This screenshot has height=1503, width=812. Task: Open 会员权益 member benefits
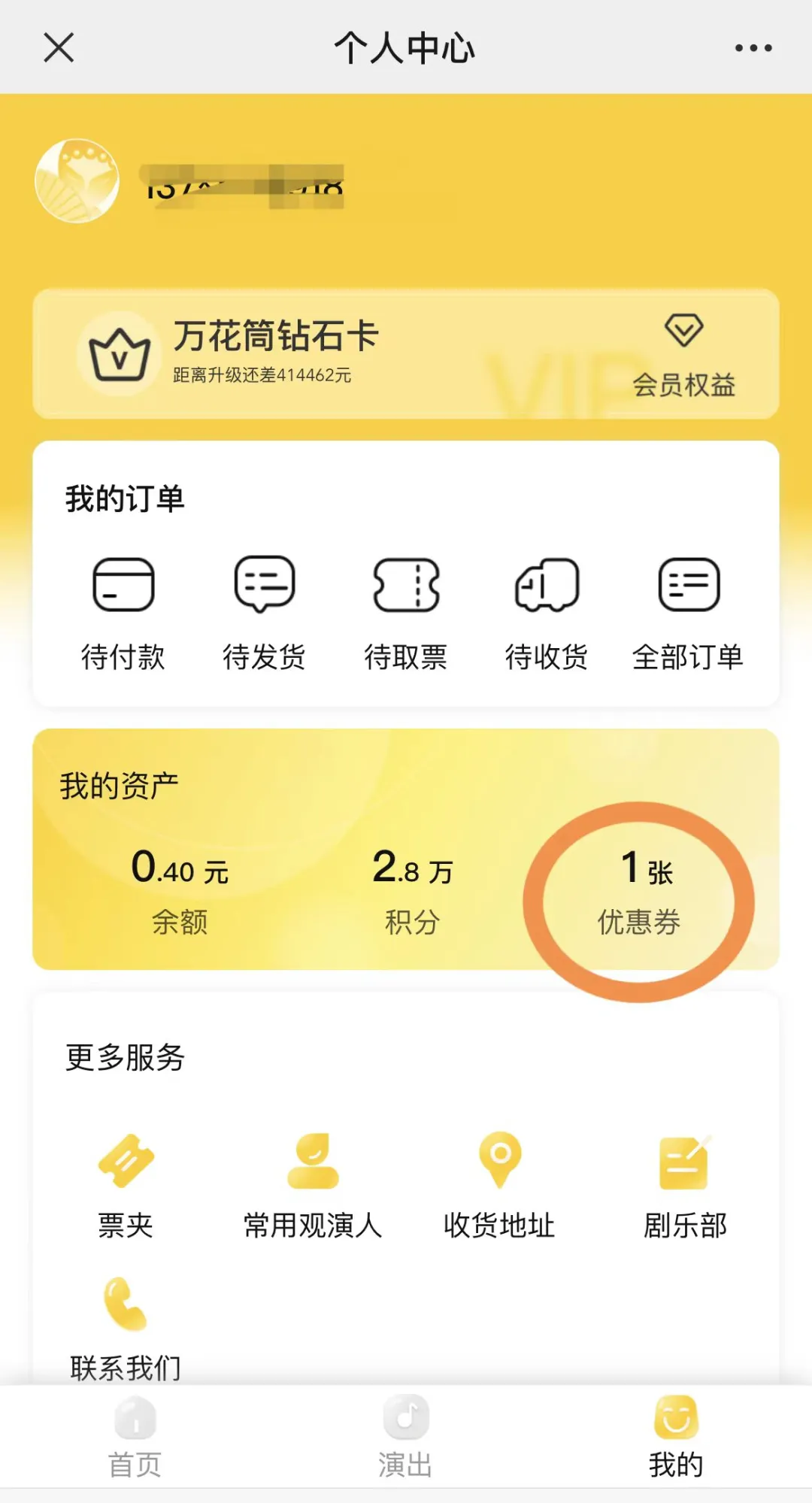683,356
